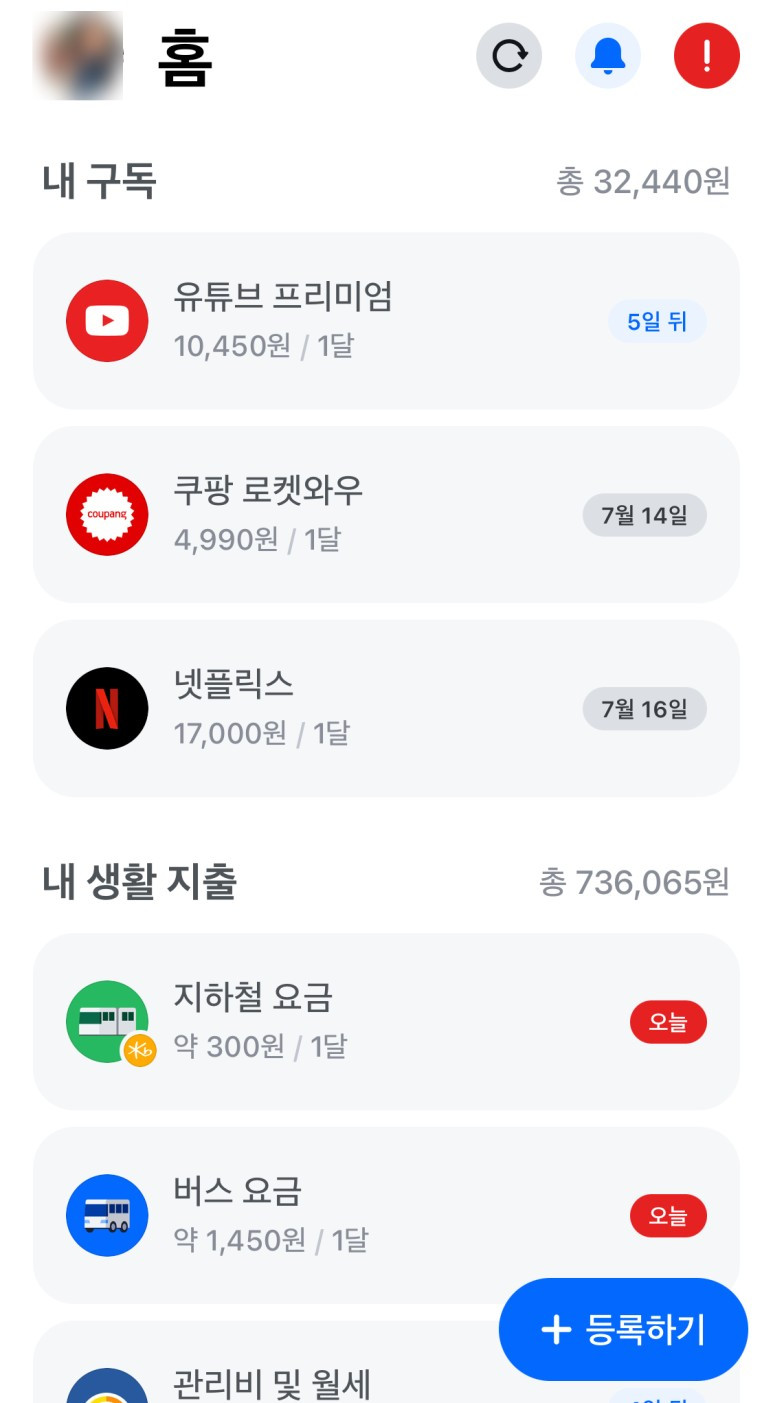
Task: Open the 쿠팡 로켓와우 subscription
Action: point(386,515)
